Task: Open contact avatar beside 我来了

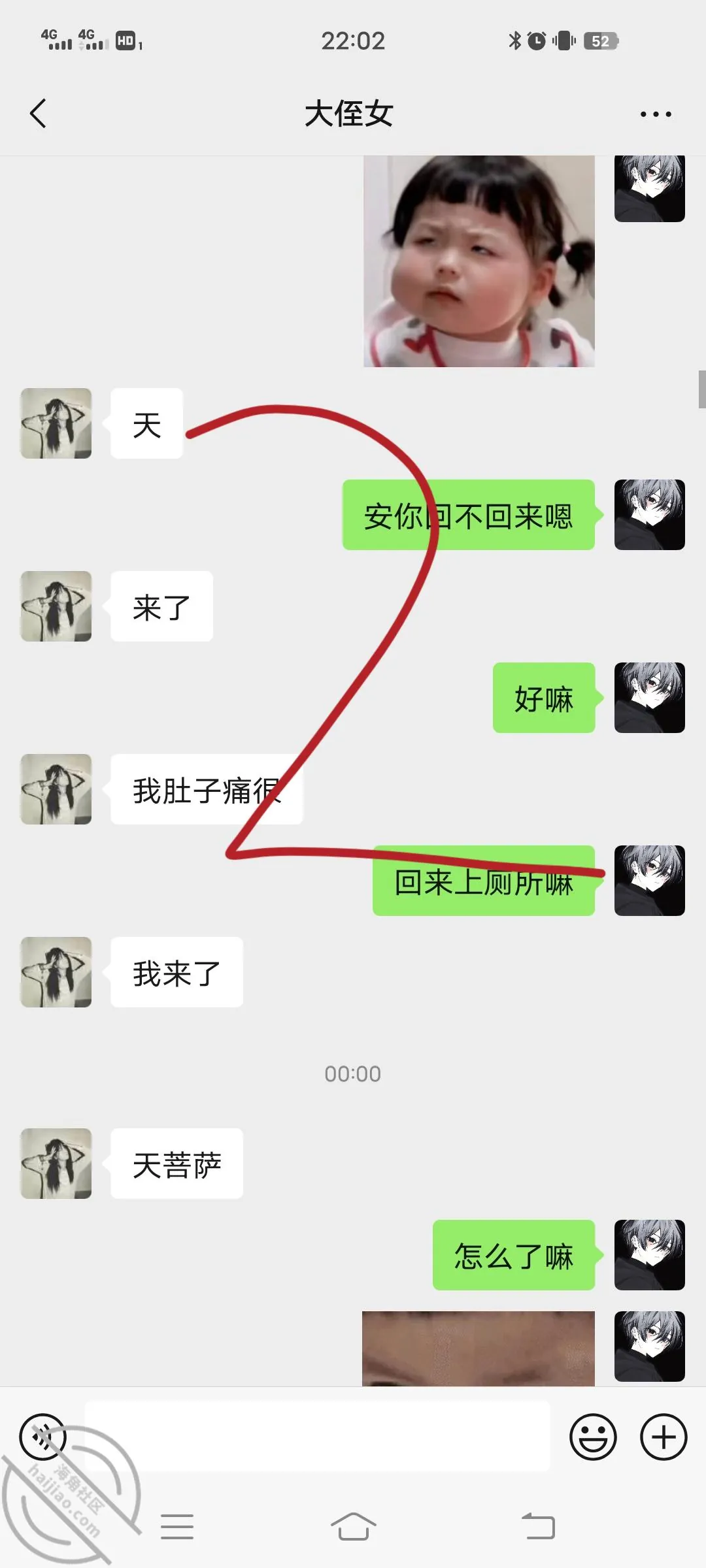Action: pos(56,972)
